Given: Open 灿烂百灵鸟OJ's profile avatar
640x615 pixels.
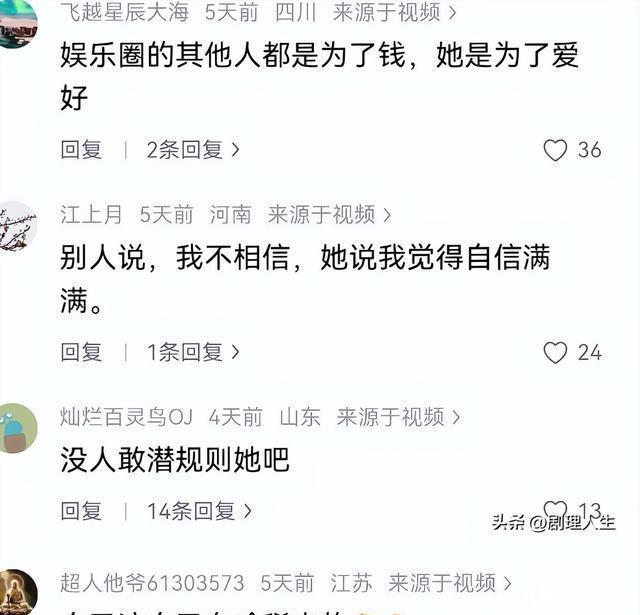Looking at the screenshot, I should [x=18, y=428].
